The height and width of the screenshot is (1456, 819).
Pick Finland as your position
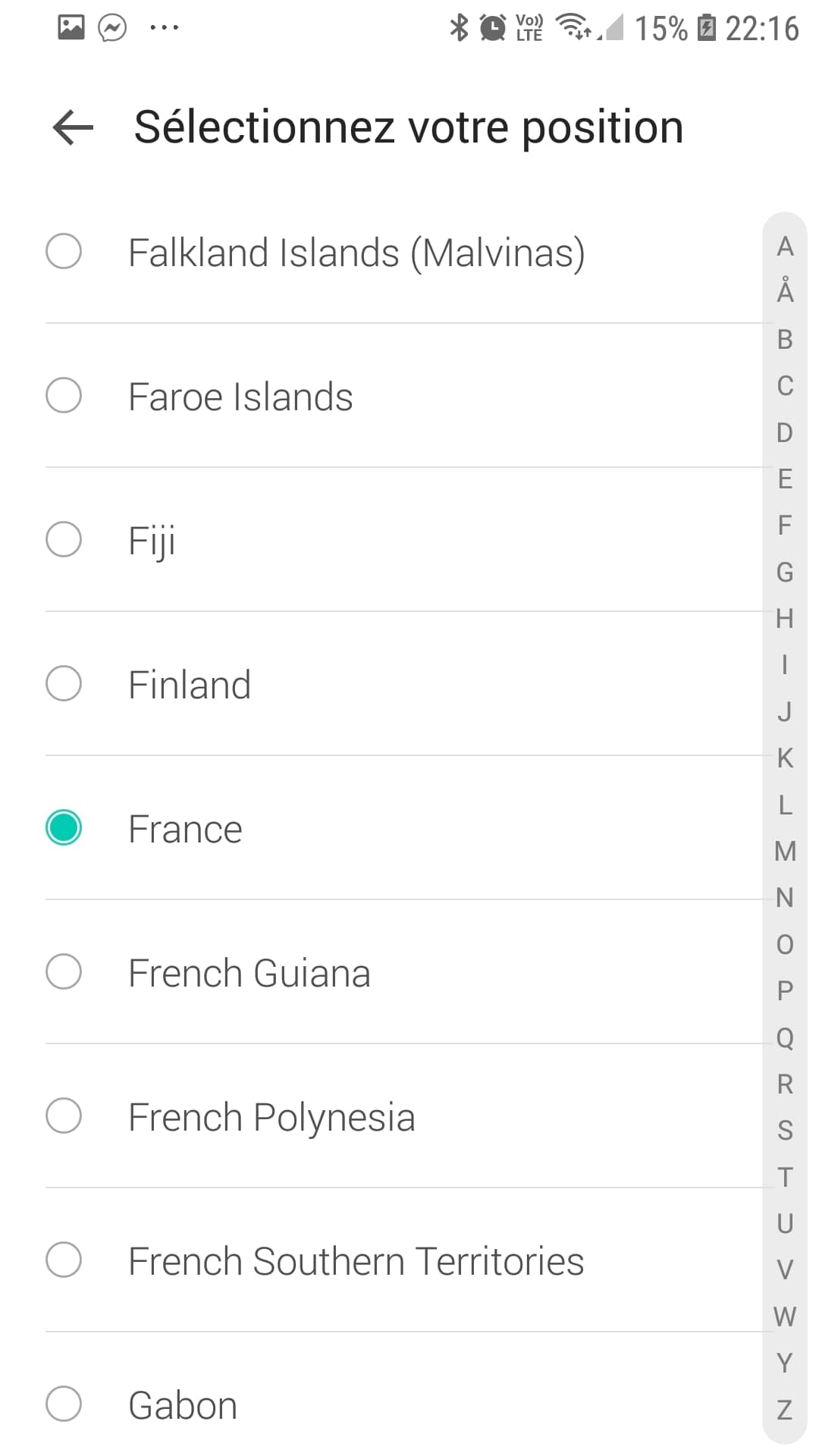pos(403,684)
